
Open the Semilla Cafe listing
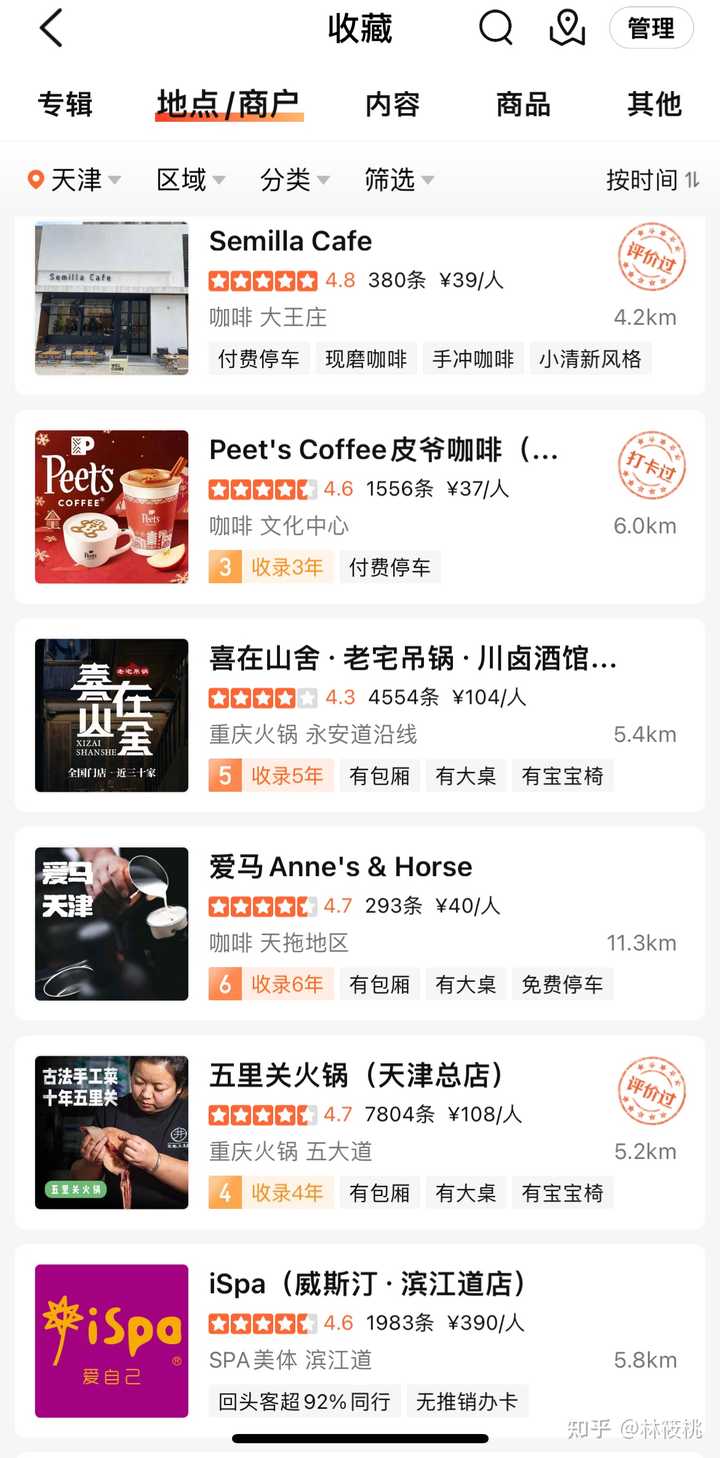[290, 242]
